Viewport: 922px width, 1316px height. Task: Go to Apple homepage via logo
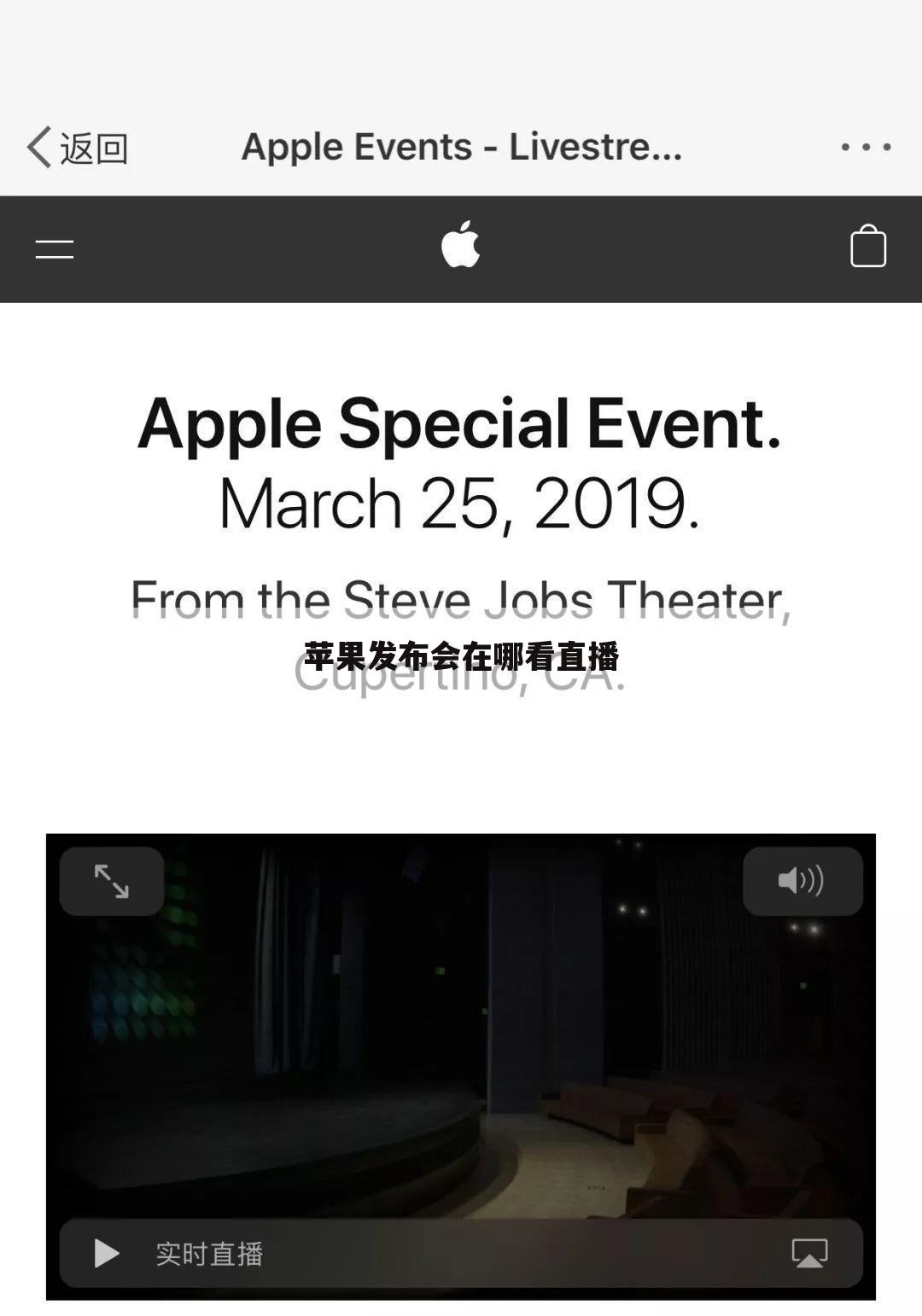coord(461,245)
